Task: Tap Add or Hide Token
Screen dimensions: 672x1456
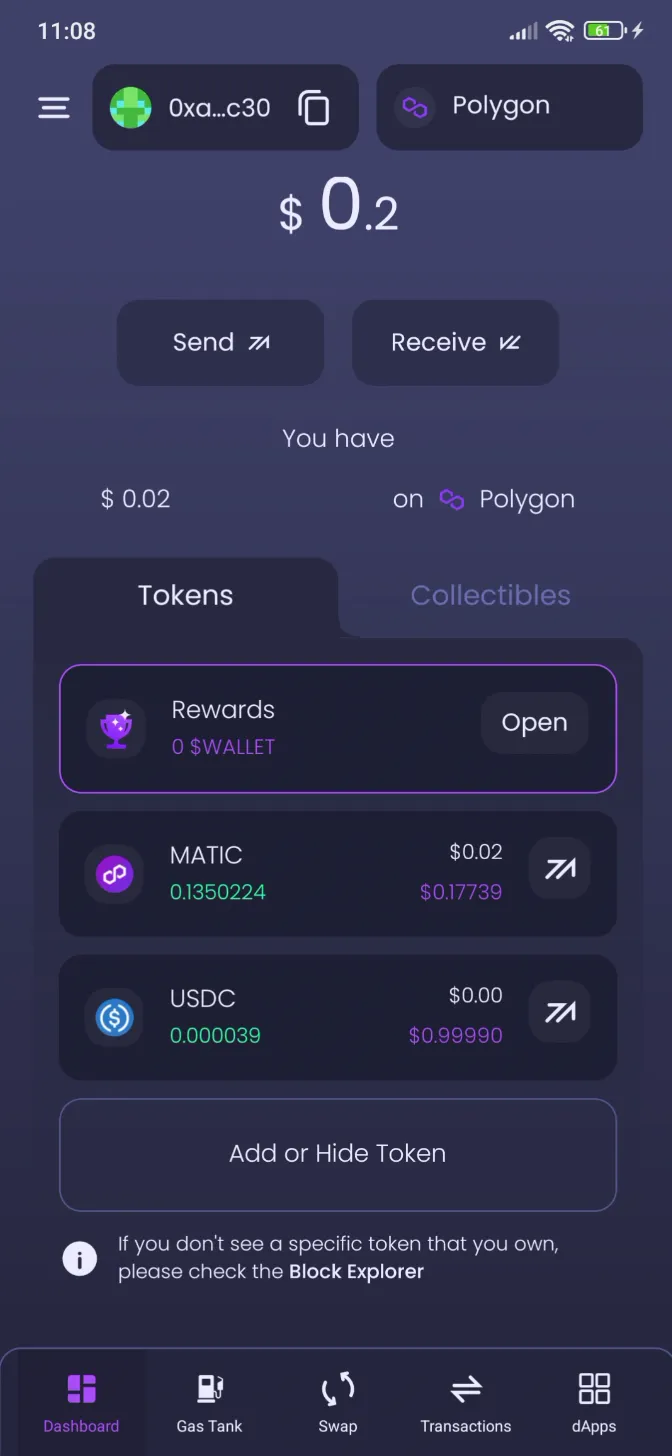Action: click(338, 1154)
